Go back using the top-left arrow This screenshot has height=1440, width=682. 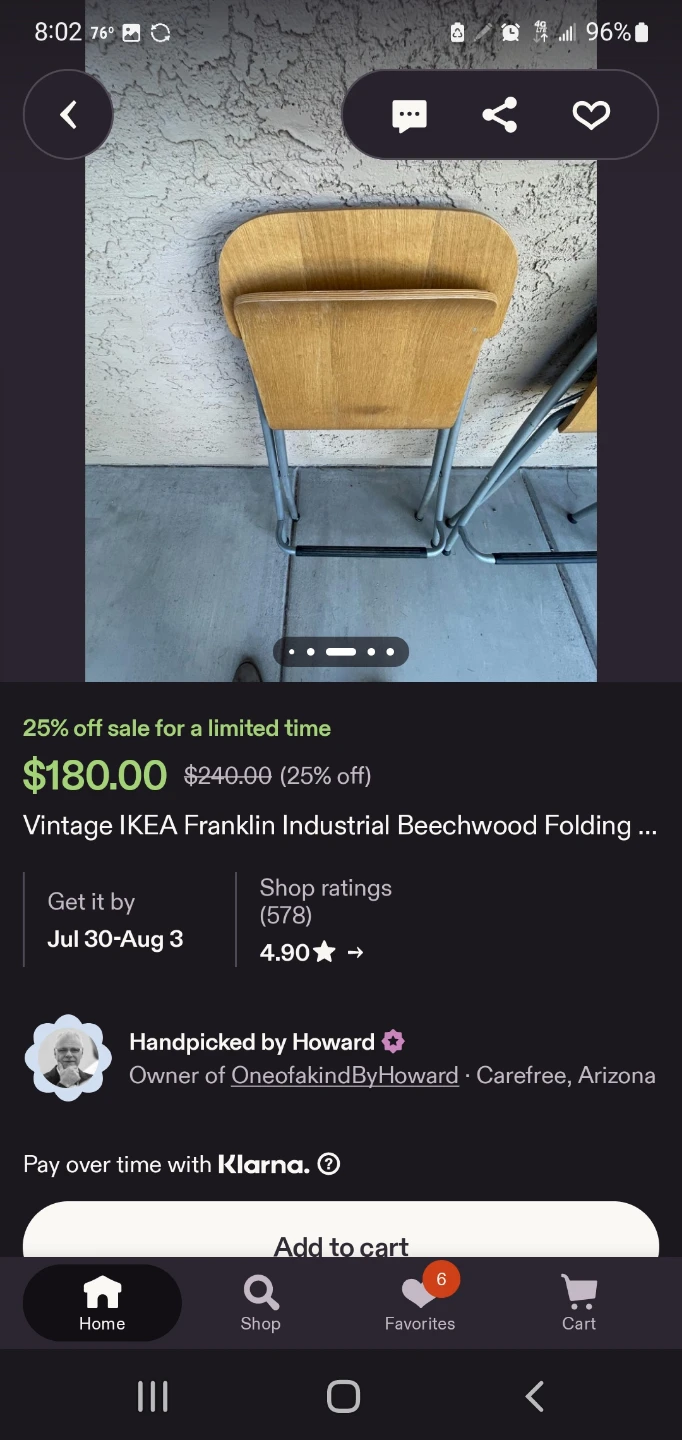tap(68, 115)
